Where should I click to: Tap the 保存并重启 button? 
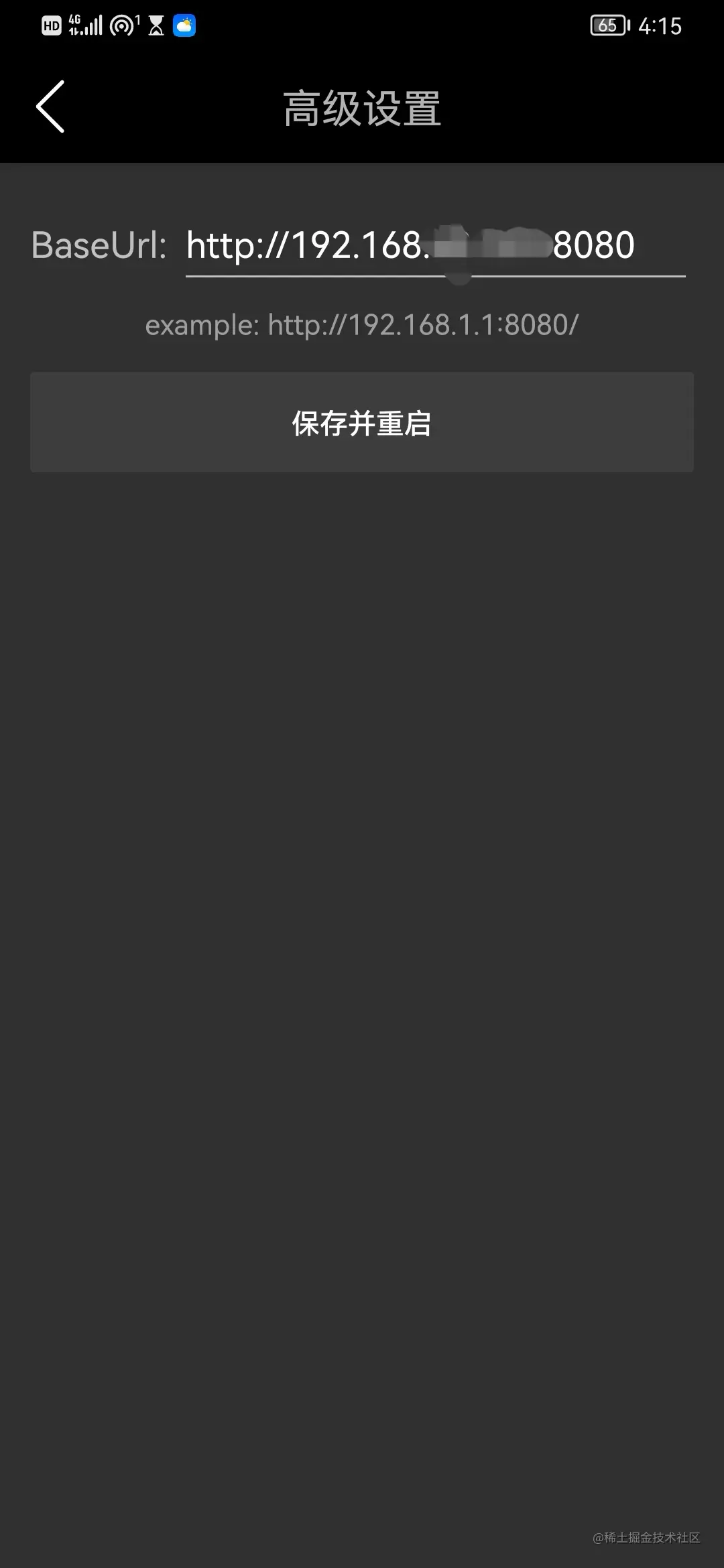point(362,423)
